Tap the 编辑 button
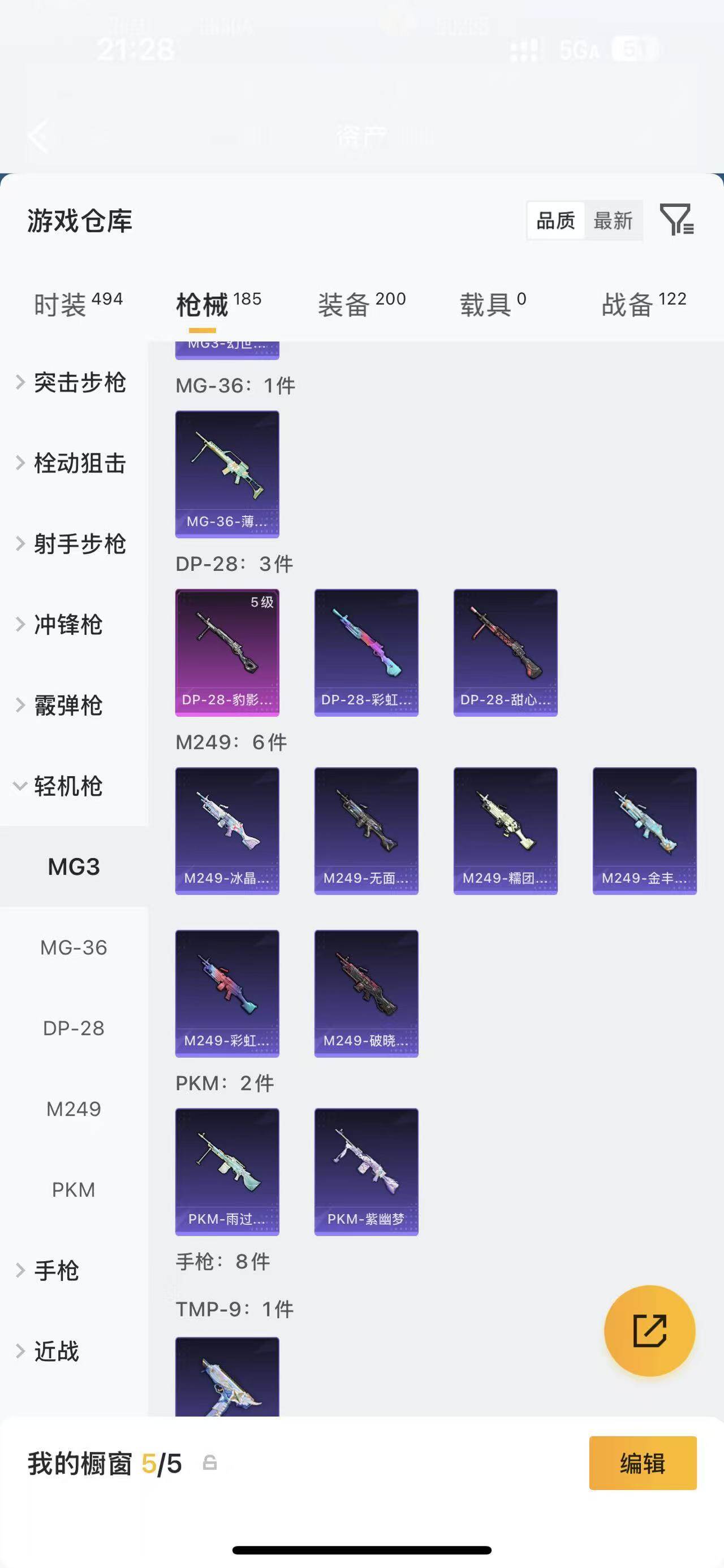Viewport: 724px width, 1568px height. (643, 1463)
